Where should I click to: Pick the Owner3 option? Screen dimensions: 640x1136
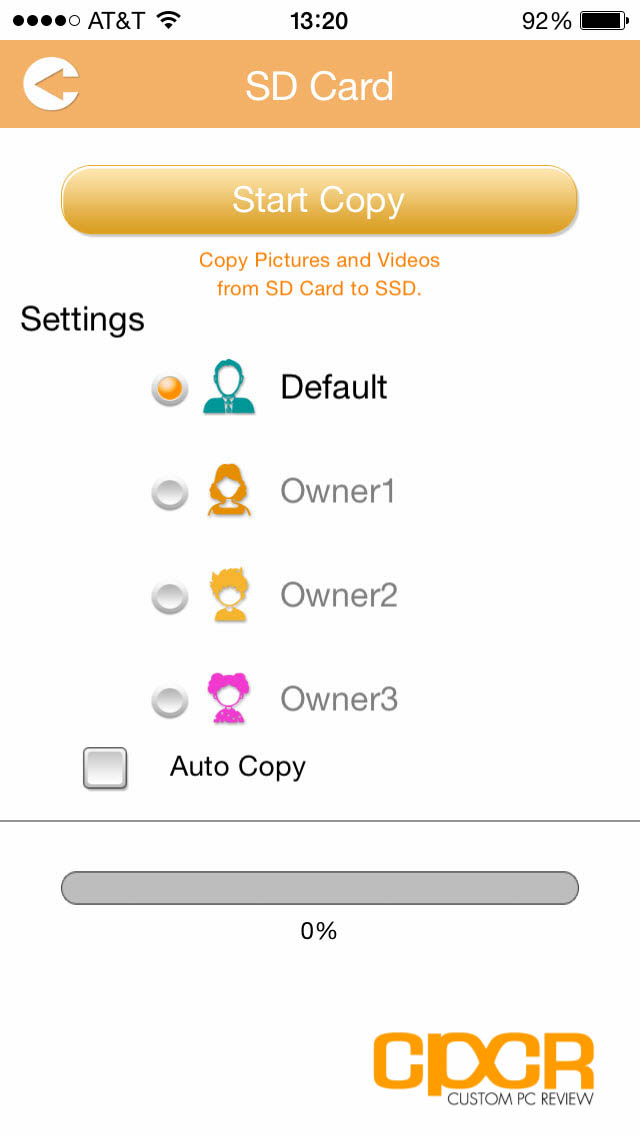point(170,701)
